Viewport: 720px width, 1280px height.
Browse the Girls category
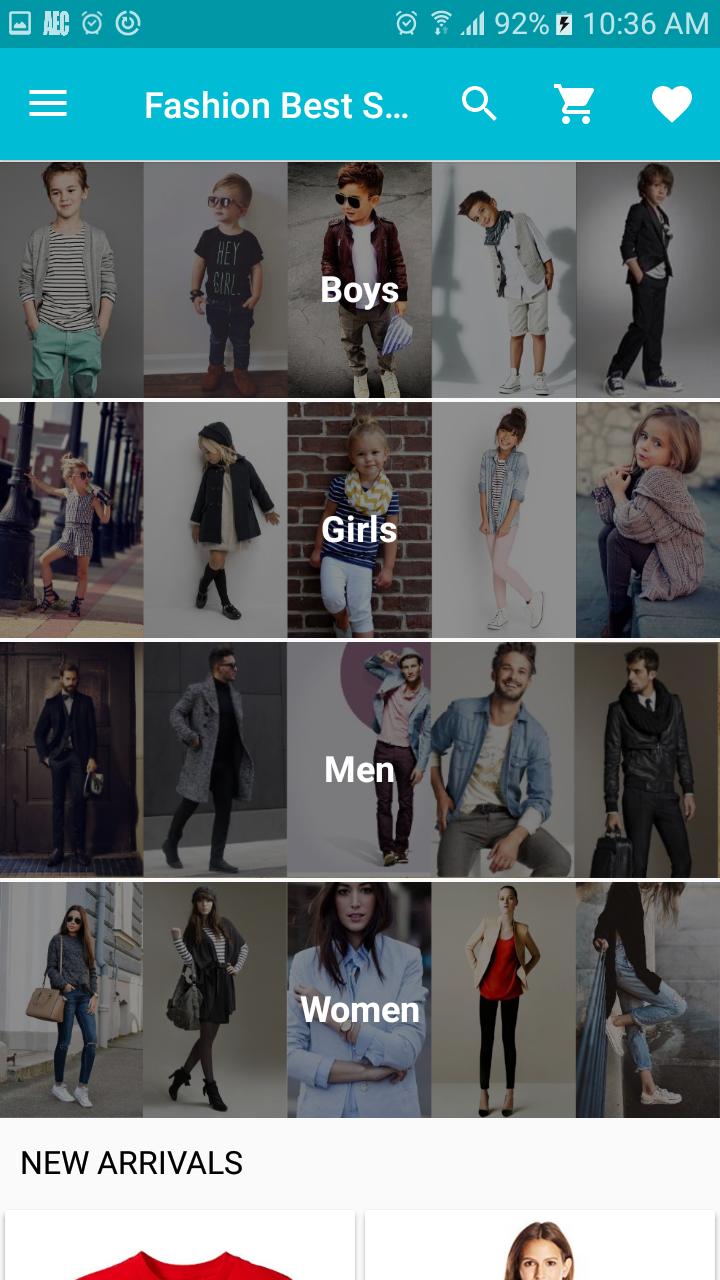(360, 520)
